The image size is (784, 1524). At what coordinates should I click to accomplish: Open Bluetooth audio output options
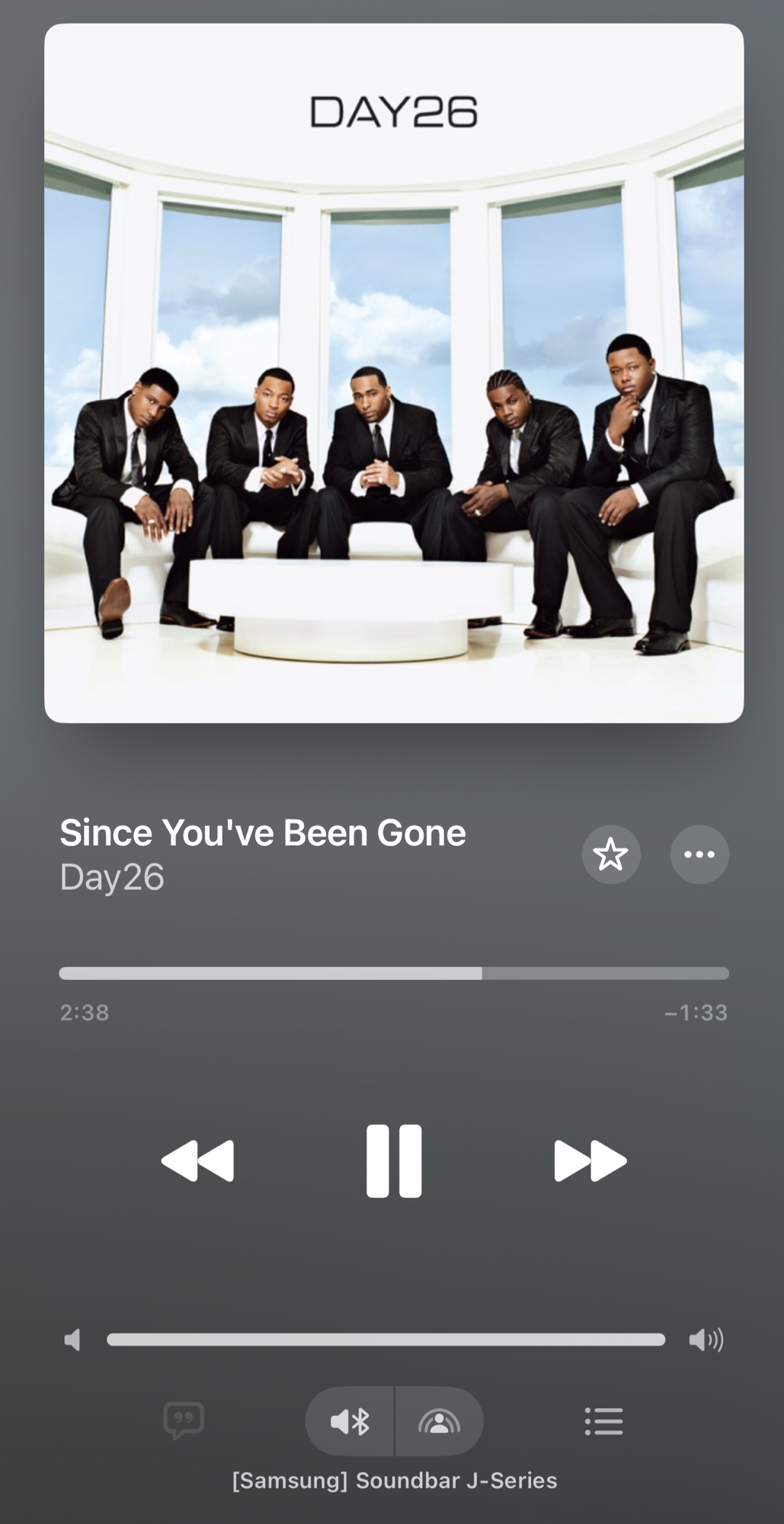tap(350, 1421)
